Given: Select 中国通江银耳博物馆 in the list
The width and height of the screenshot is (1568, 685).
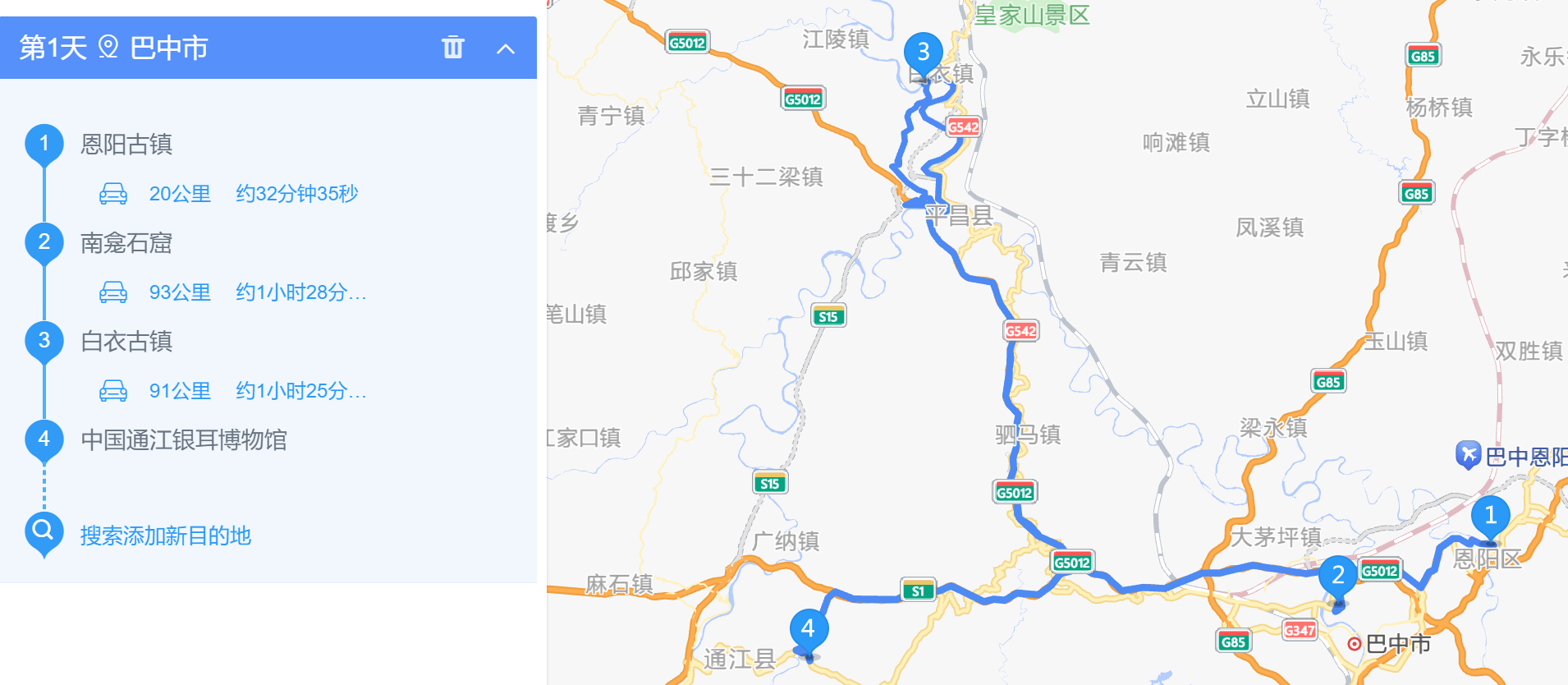Looking at the screenshot, I should [184, 440].
